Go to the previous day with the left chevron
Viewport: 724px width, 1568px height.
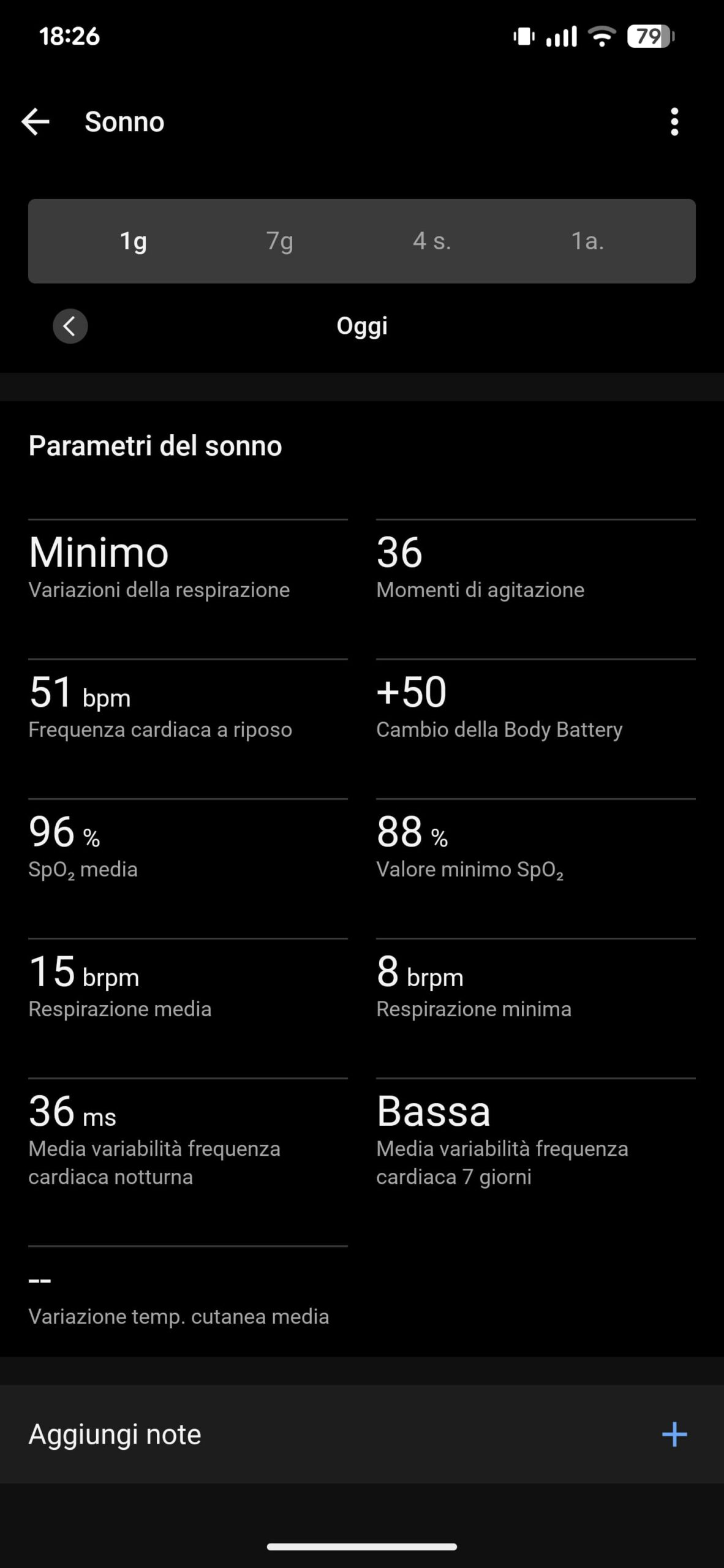tap(70, 326)
